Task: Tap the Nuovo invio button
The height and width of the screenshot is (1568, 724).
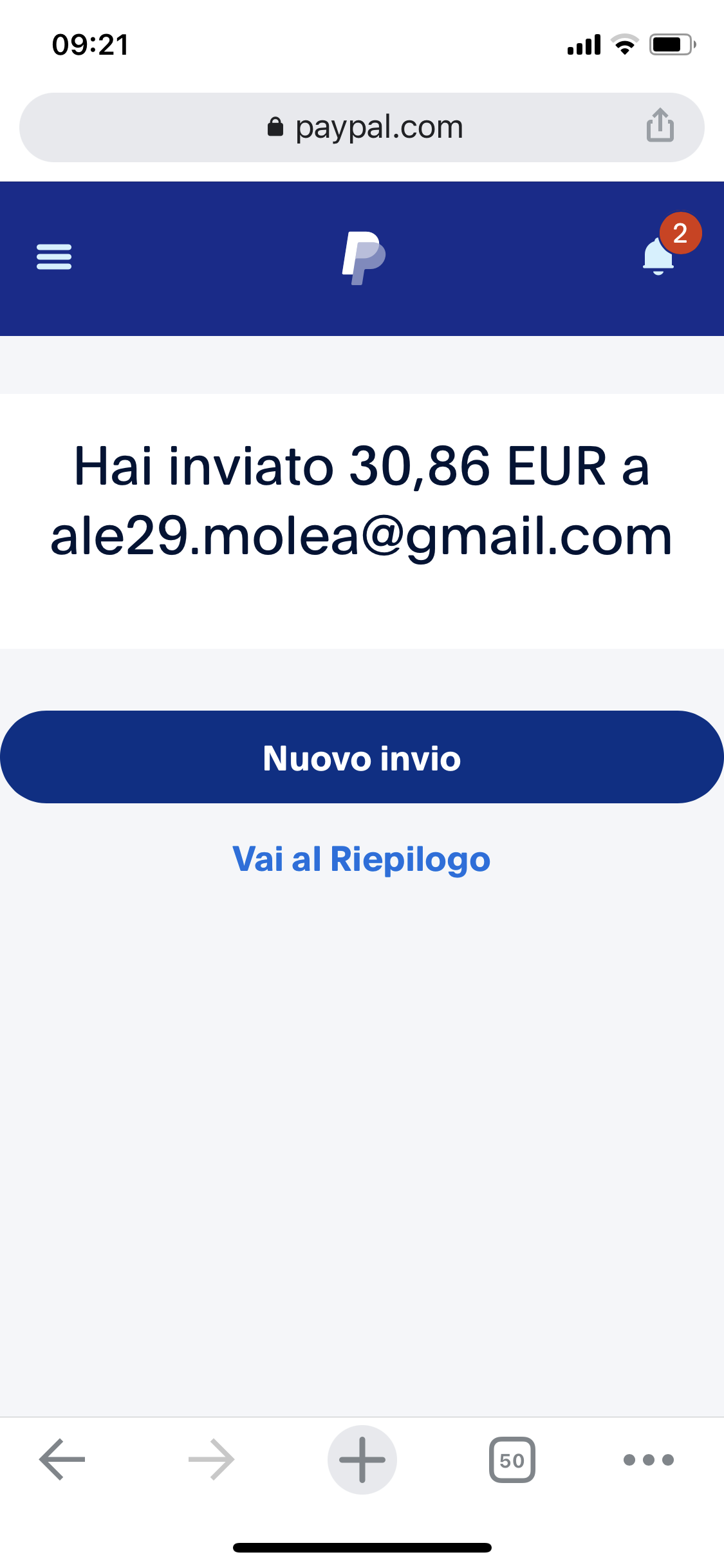Action: (x=362, y=757)
